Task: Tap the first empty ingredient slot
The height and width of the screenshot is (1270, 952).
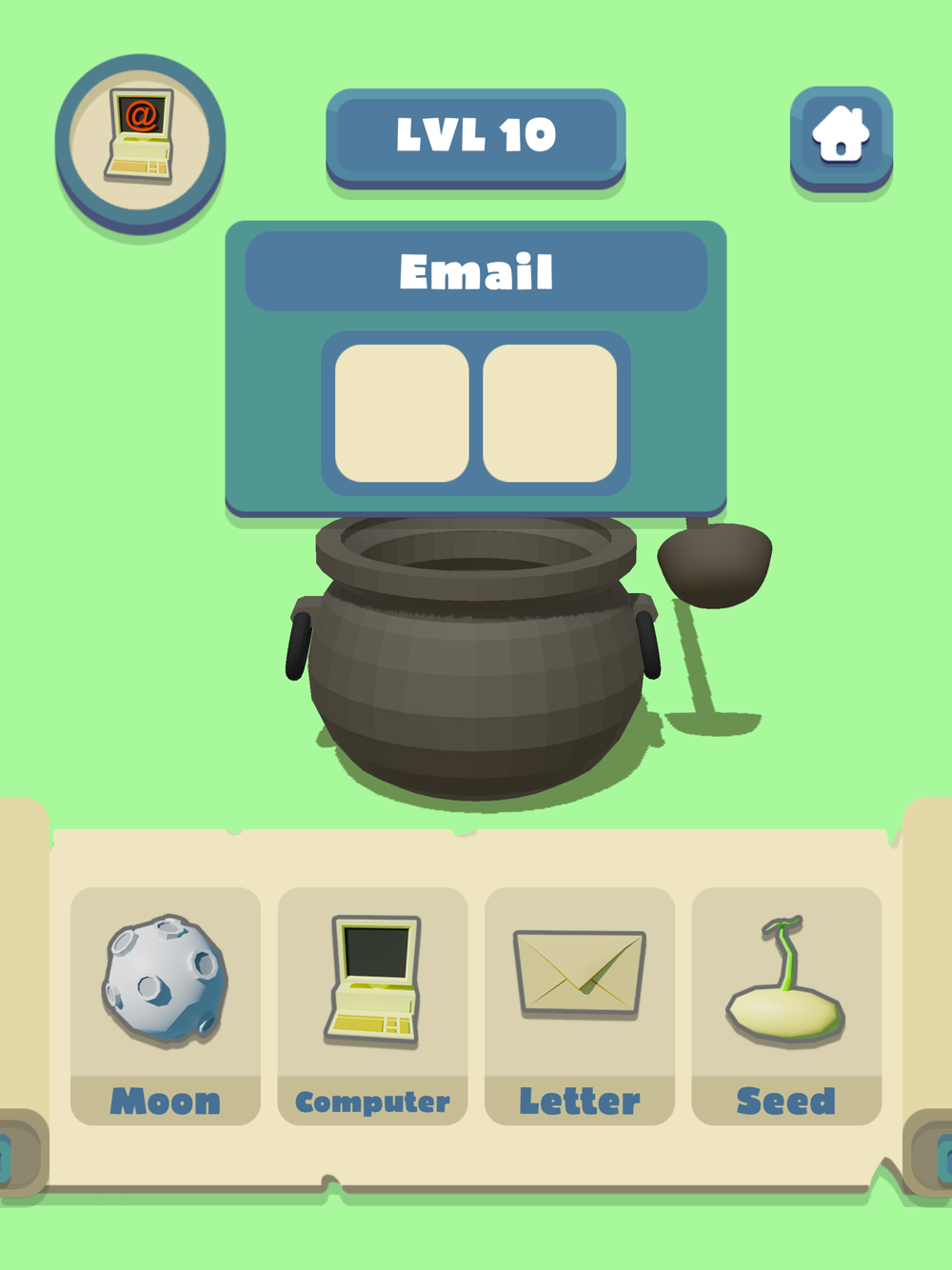Action: pos(402,413)
